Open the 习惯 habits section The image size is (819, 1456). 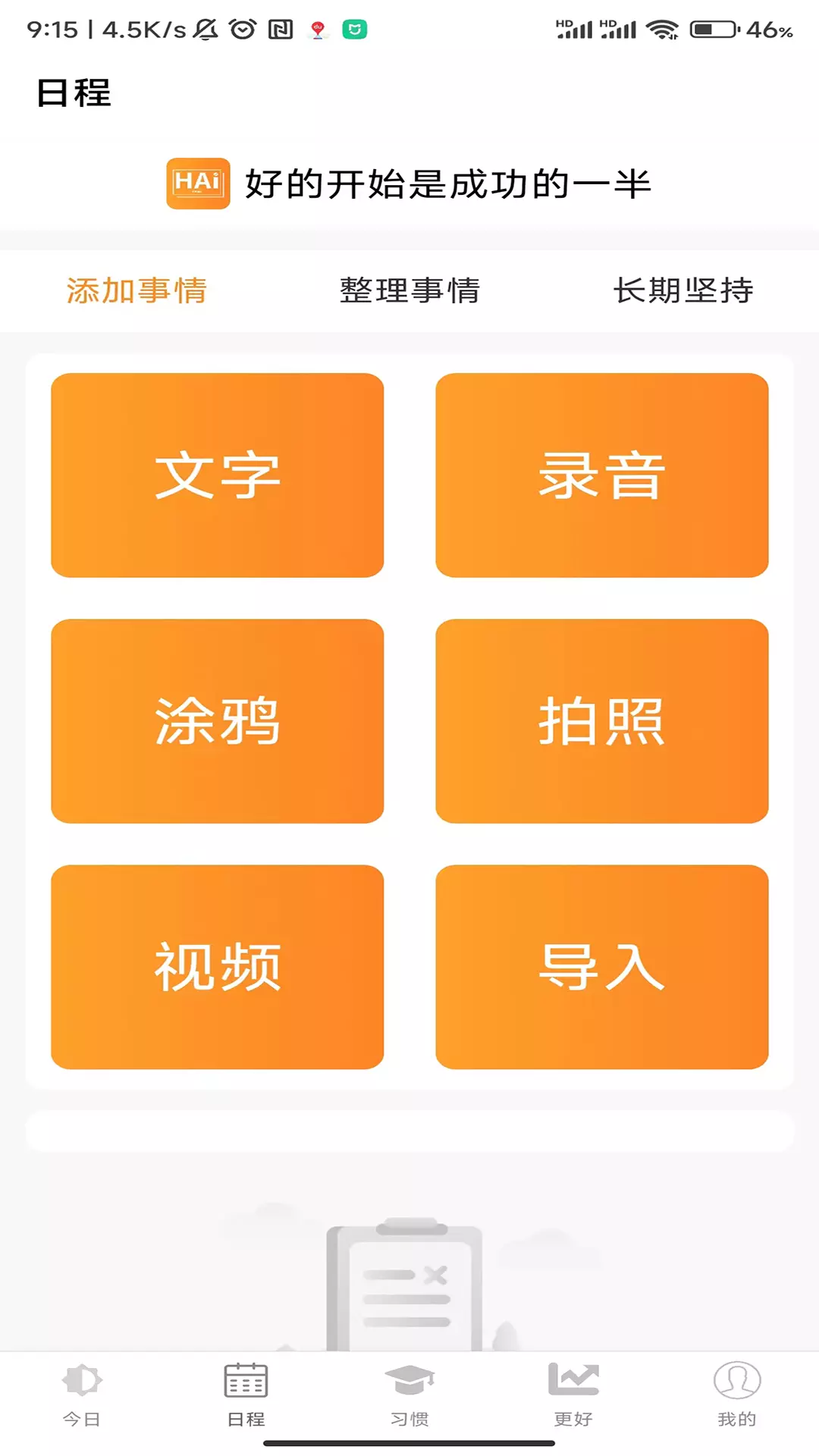point(409,1395)
